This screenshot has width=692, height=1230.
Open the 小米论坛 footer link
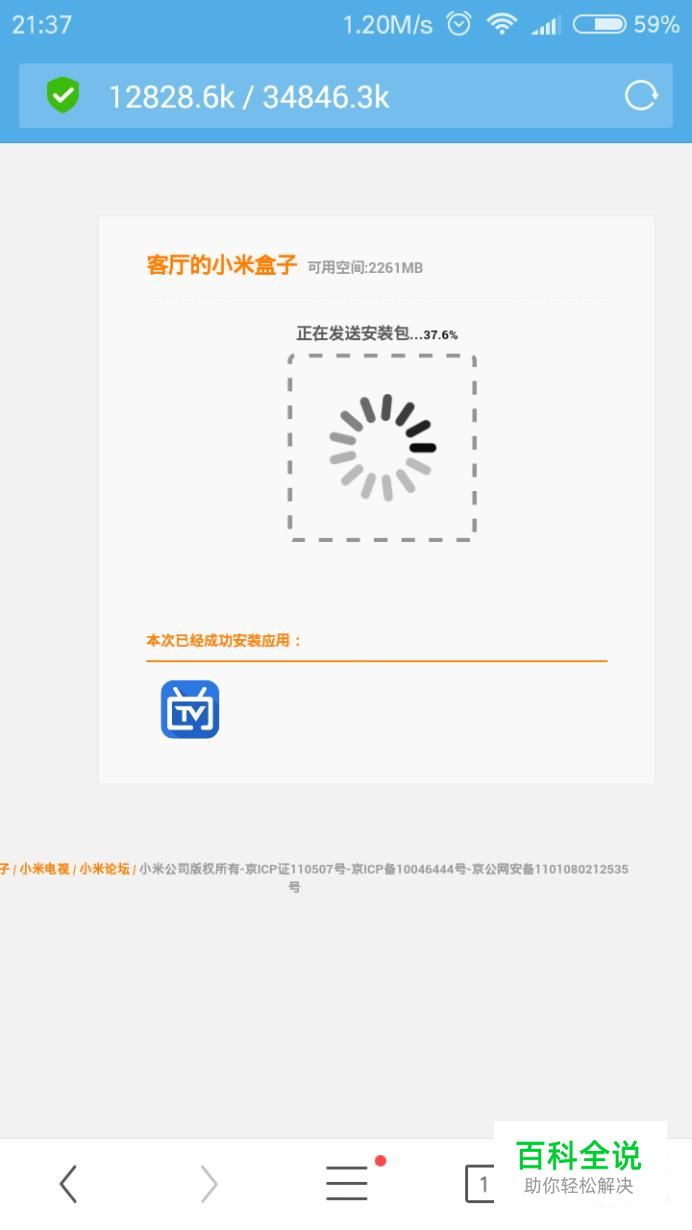click(x=105, y=869)
